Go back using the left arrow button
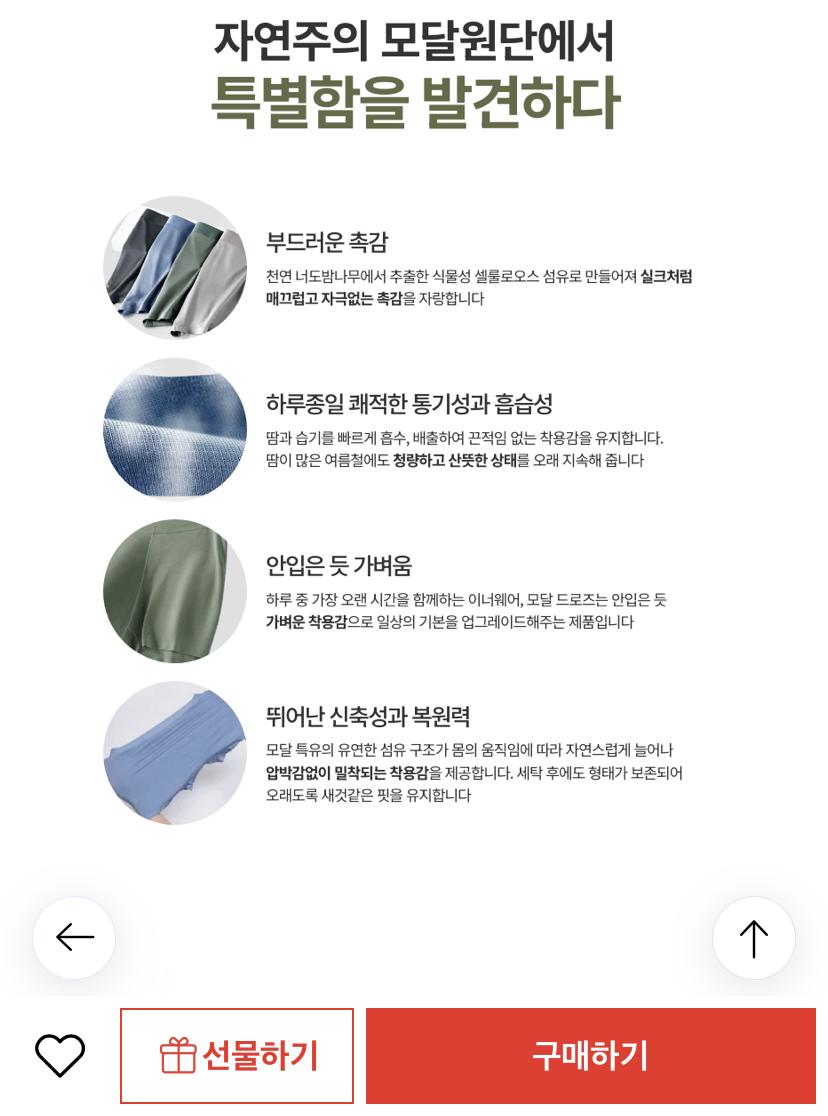 click(x=74, y=938)
